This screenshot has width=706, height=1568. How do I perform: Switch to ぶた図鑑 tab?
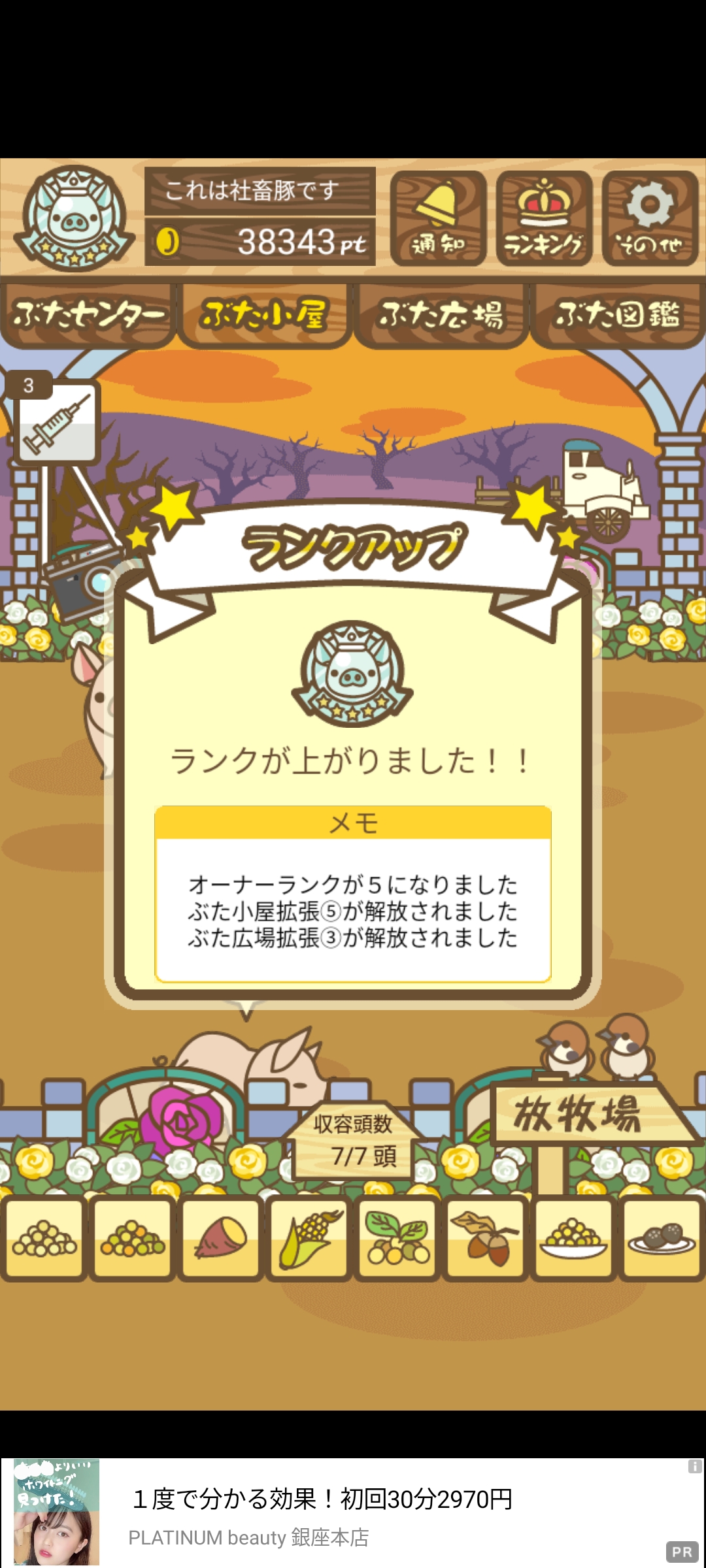point(617,315)
